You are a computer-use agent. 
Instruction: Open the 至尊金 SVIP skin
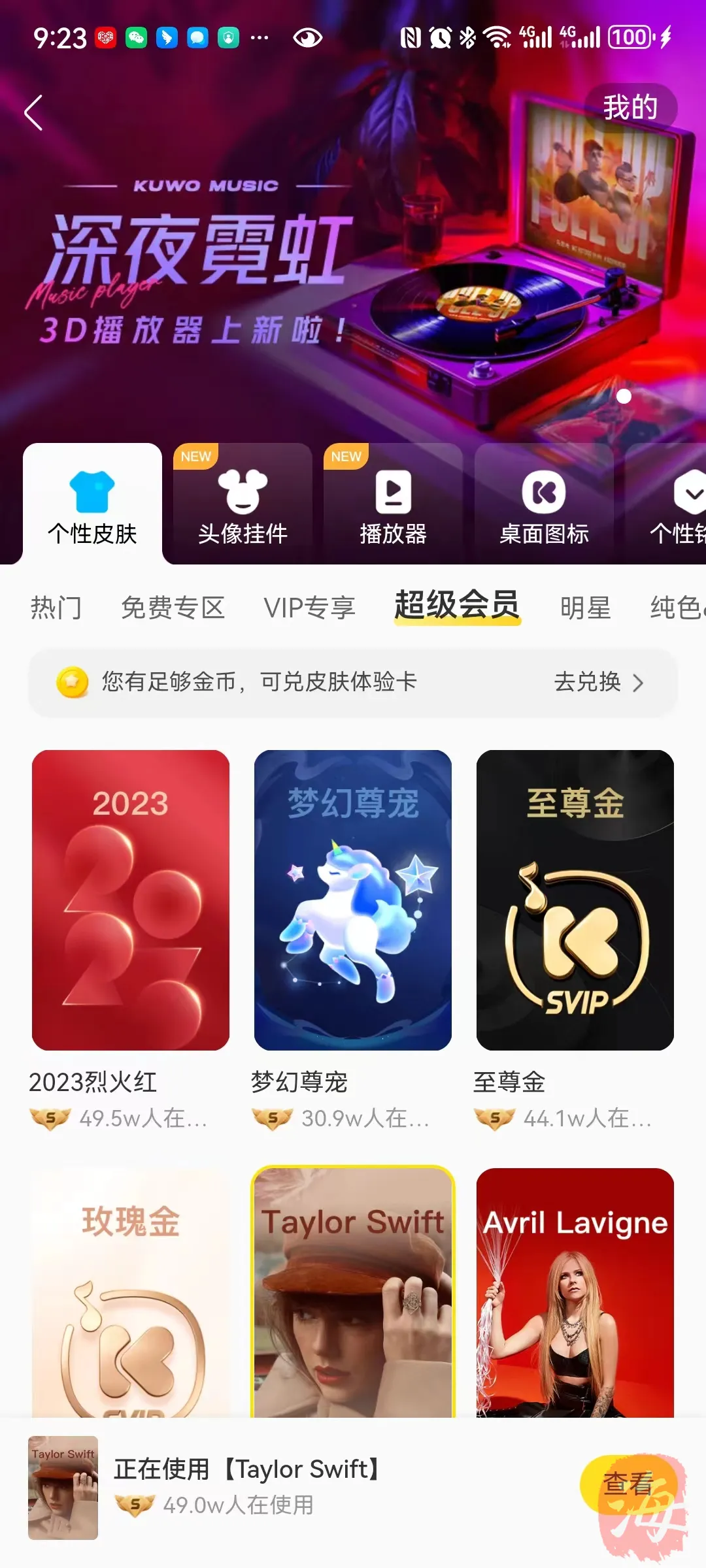click(x=575, y=900)
